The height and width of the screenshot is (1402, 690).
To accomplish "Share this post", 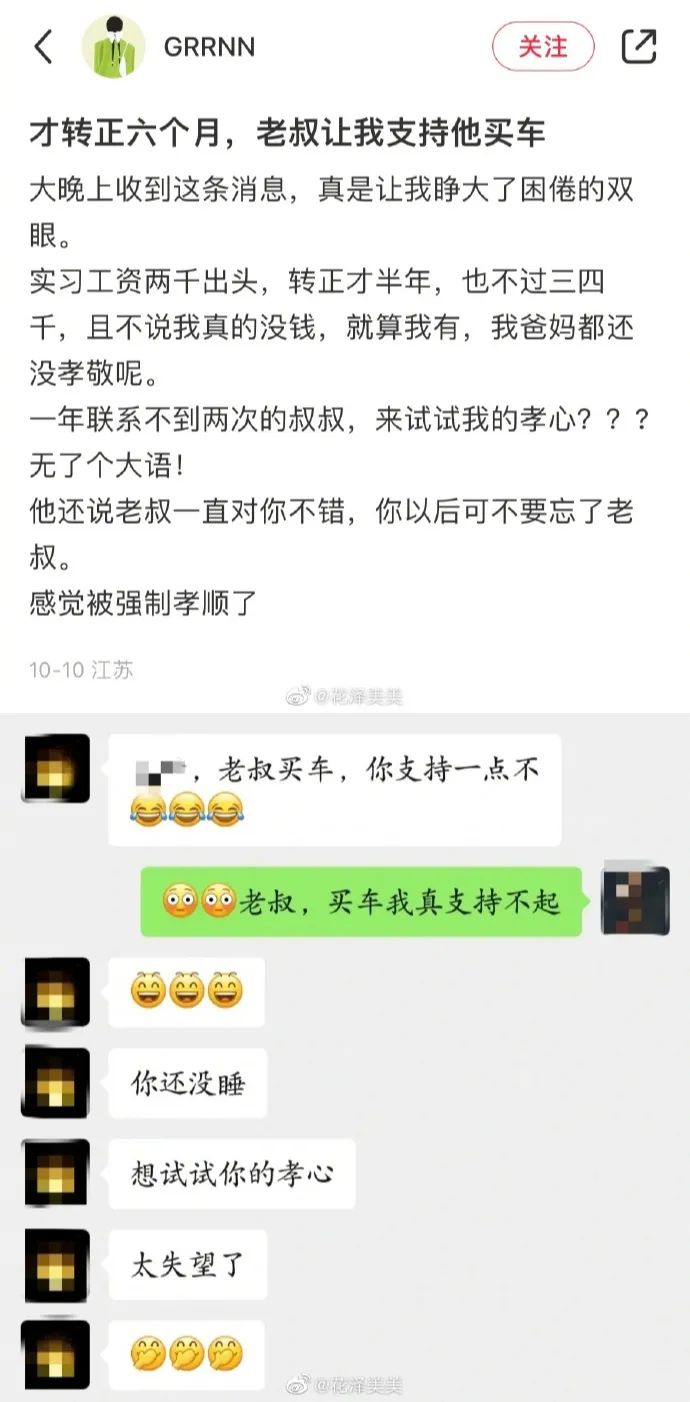I will (x=638, y=46).
